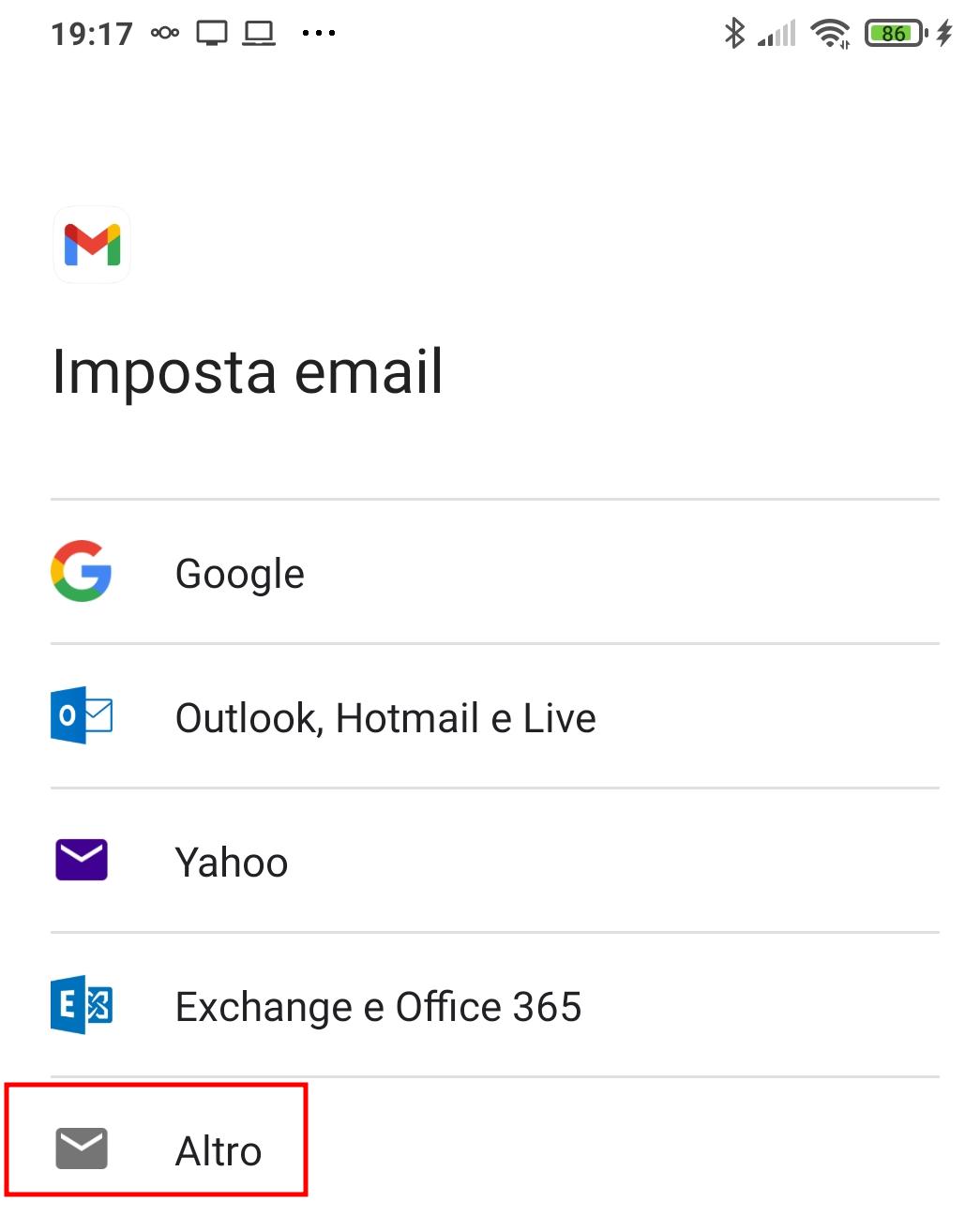Click the VPN key icon beside the clock
This screenshot has width=980, height=1216.
(165, 31)
